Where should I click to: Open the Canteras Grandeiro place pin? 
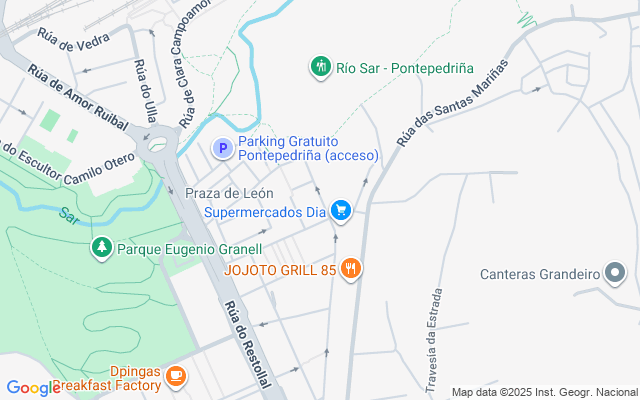(x=615, y=273)
